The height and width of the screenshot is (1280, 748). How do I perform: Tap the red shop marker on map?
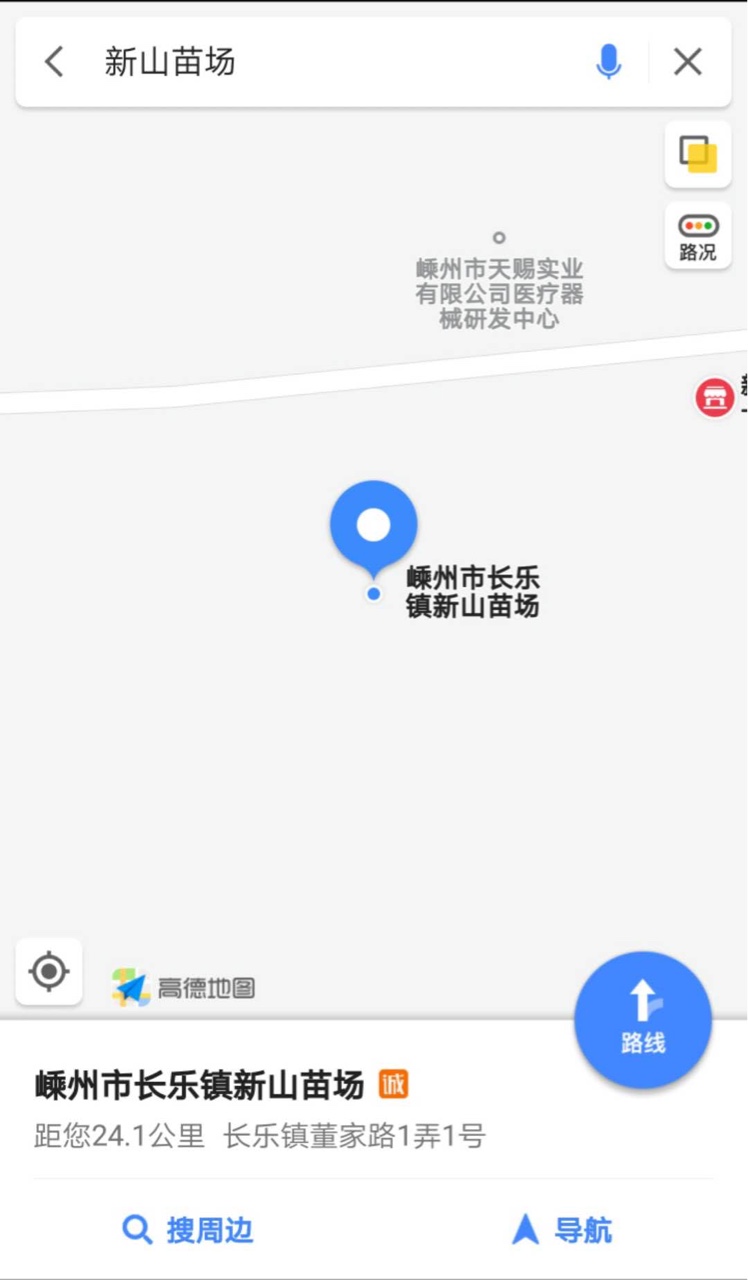click(715, 398)
